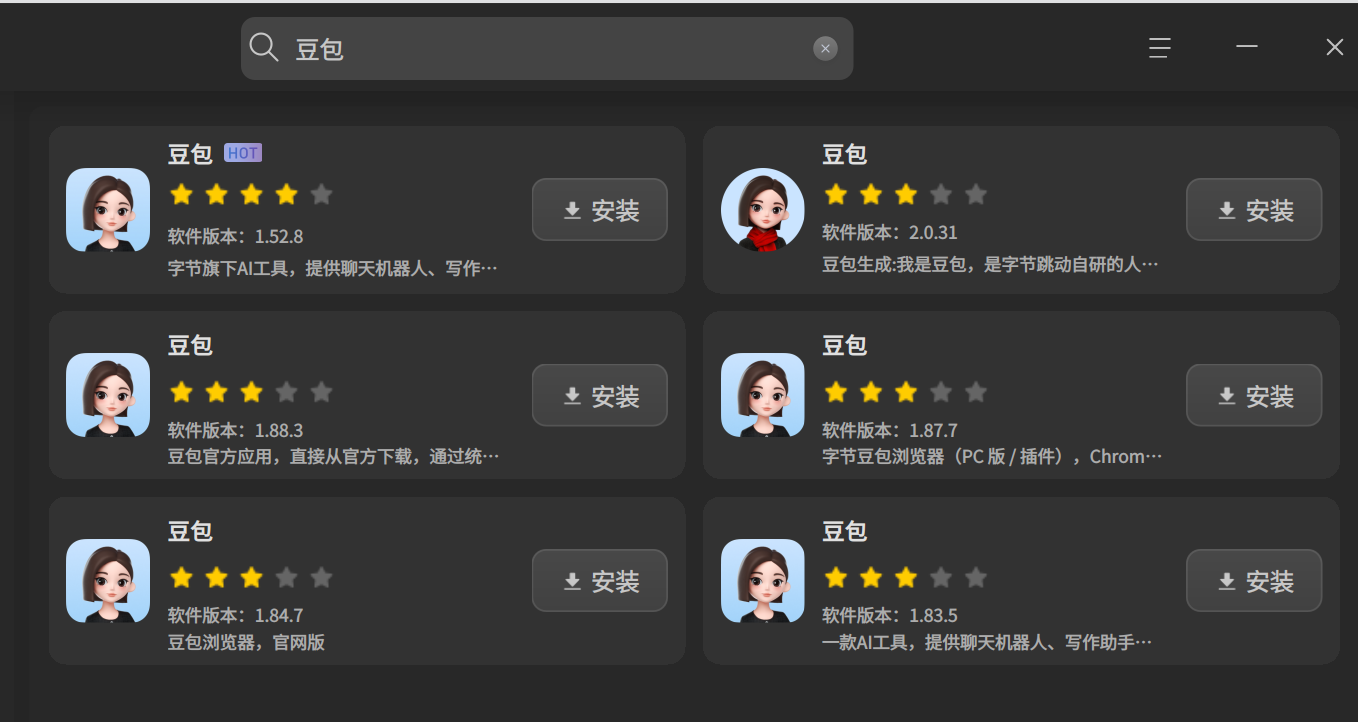Open the hamburger menu in the title bar
Screen dimensions: 1358x722
click(x=1159, y=48)
